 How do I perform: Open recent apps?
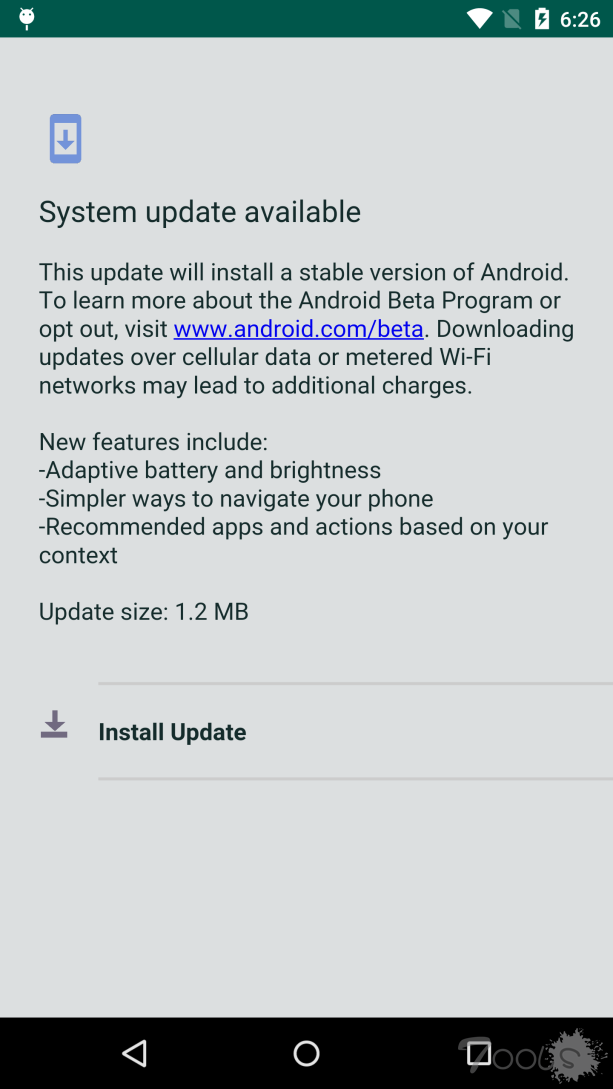click(x=479, y=1053)
